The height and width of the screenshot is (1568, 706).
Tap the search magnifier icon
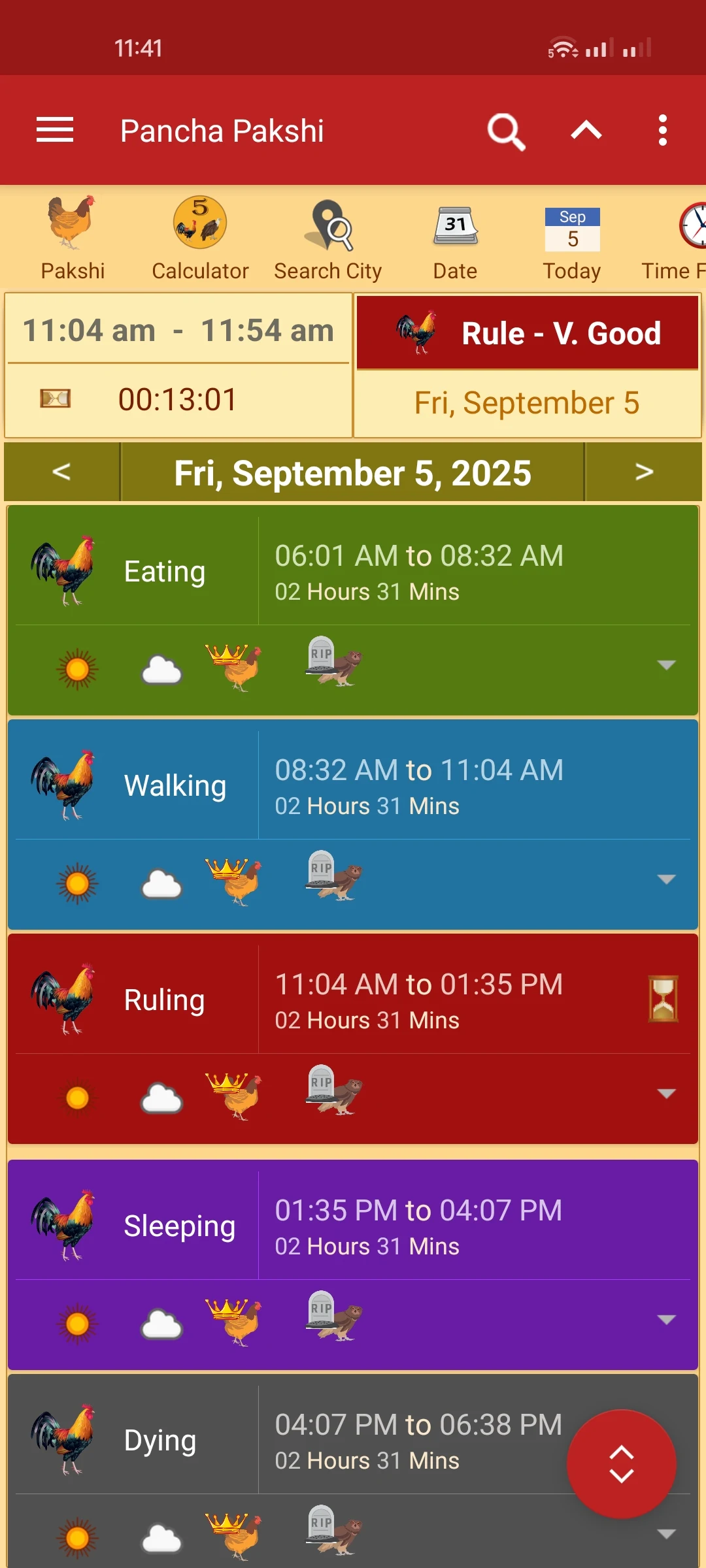[506, 131]
